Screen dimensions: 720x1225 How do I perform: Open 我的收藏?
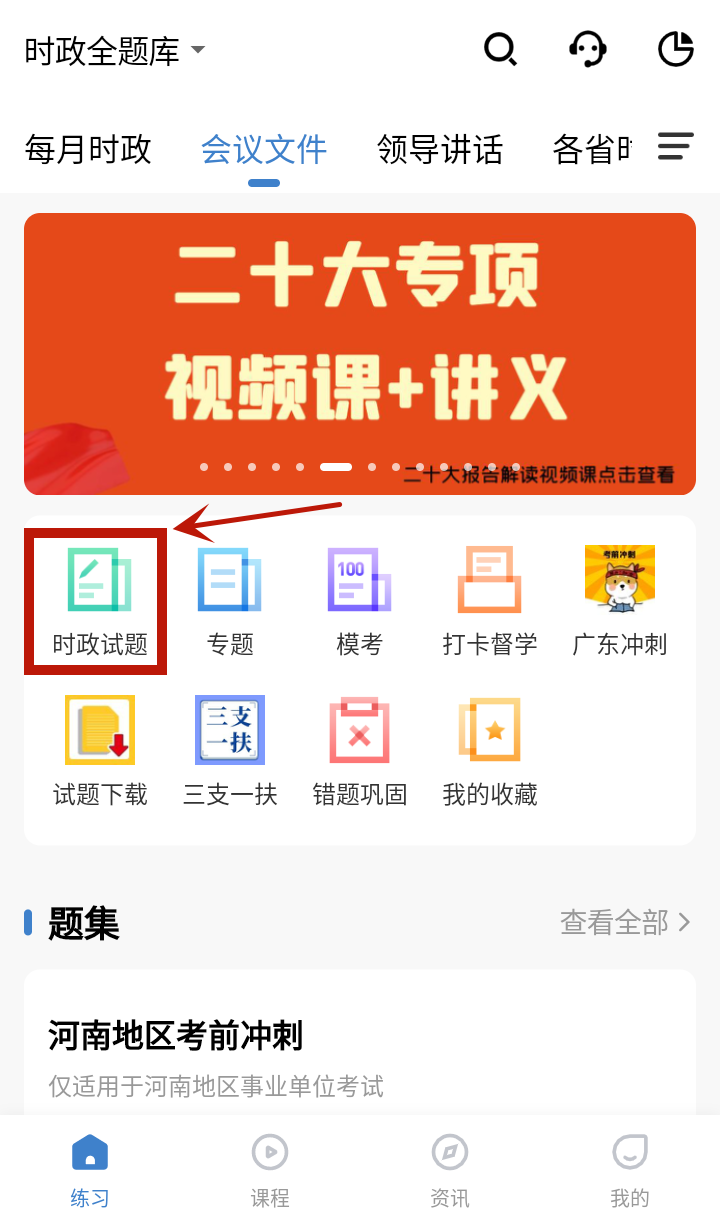click(489, 751)
